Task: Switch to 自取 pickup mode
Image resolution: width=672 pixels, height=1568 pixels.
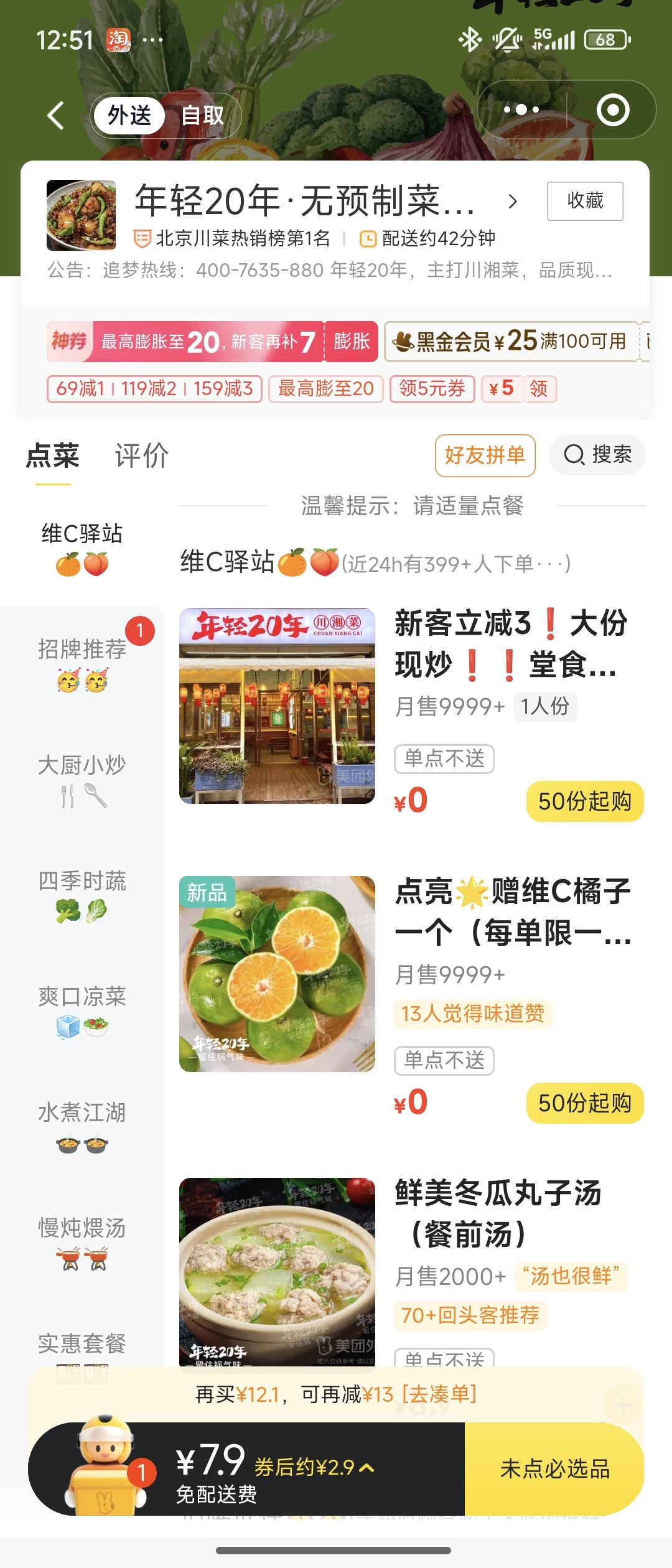Action: pyautogui.click(x=202, y=116)
